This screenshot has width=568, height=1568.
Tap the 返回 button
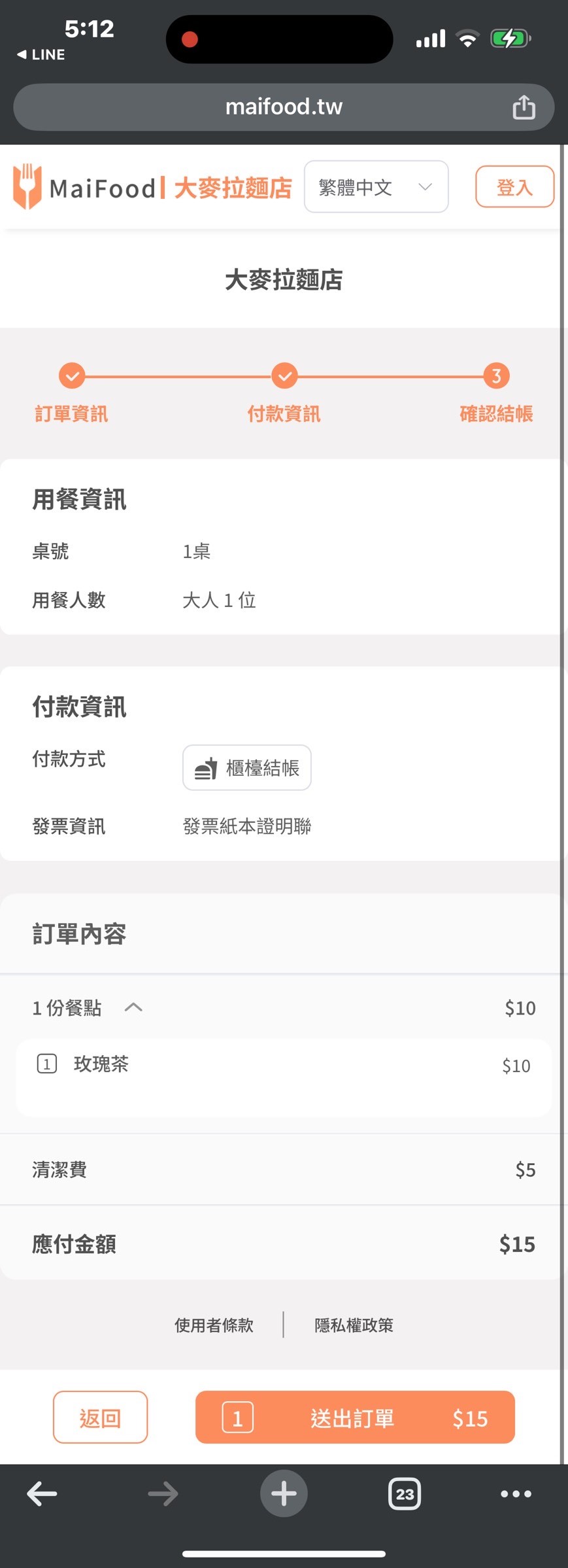(x=100, y=1417)
